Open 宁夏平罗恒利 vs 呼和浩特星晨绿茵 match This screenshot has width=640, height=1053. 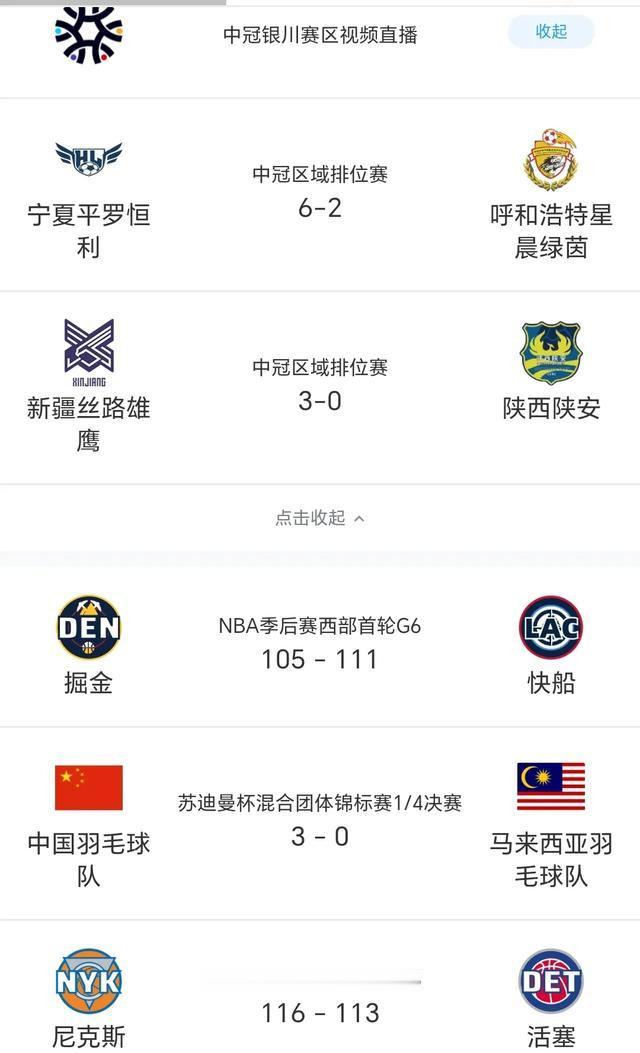320,195
